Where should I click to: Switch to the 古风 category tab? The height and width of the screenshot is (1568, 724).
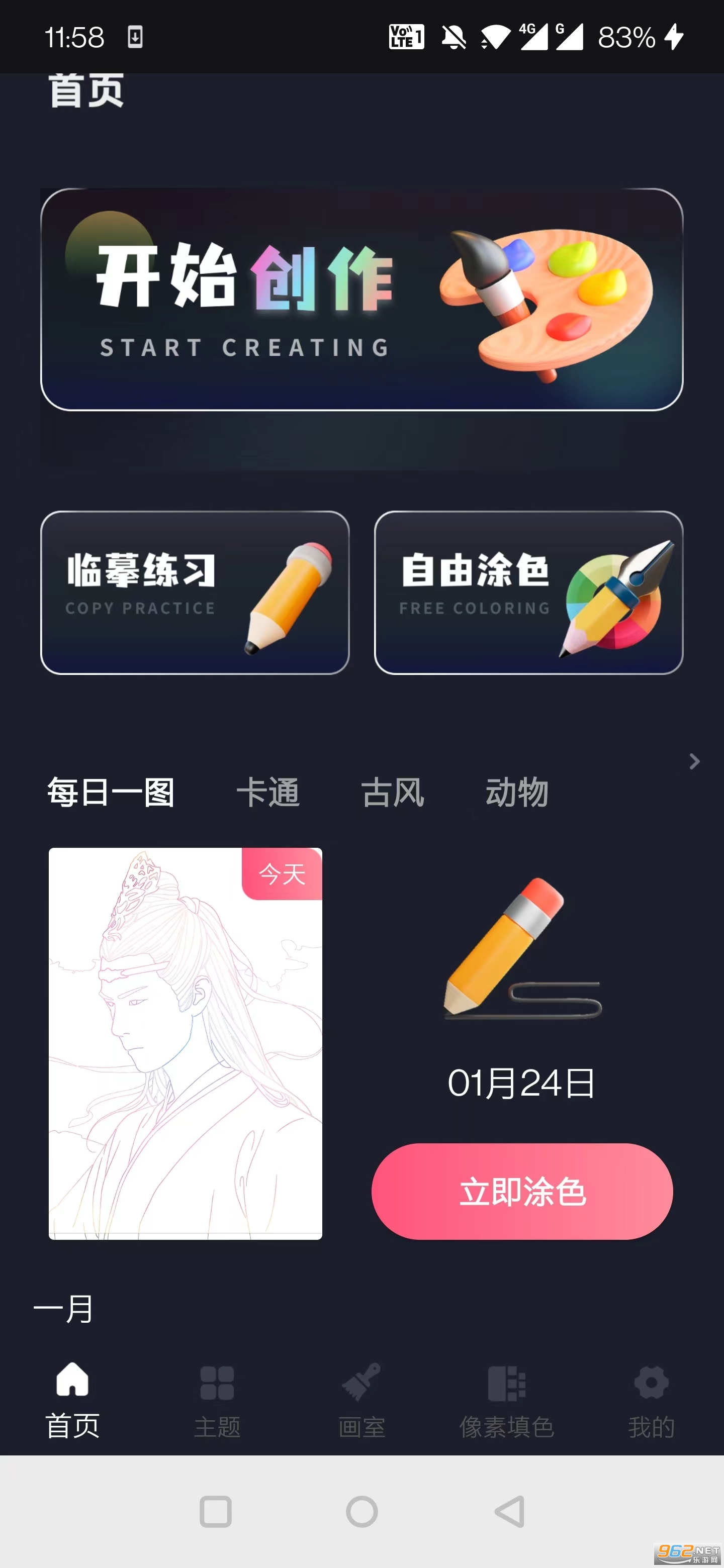(x=393, y=792)
